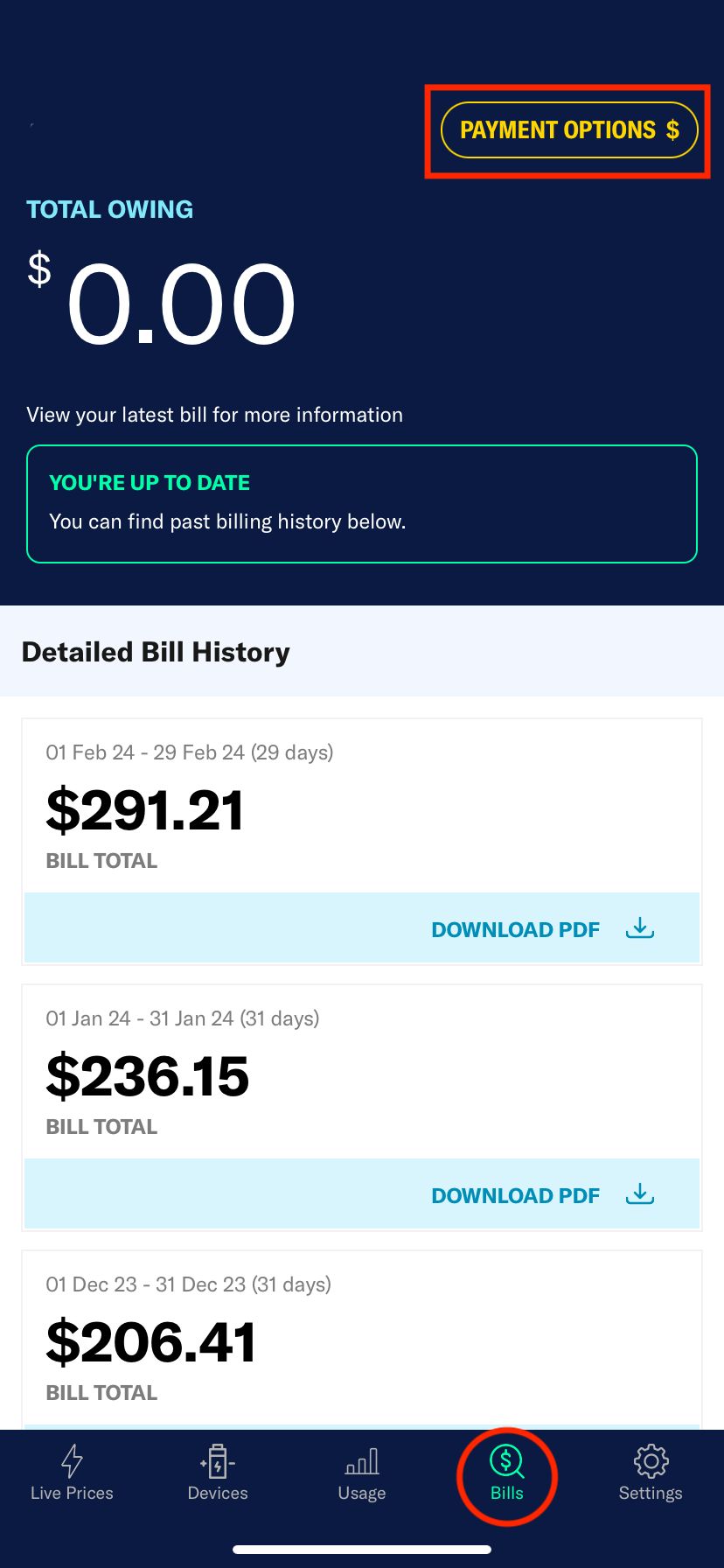Viewport: 724px width, 1568px height.
Task: Select the $291.21 February bill card
Action: [361, 805]
